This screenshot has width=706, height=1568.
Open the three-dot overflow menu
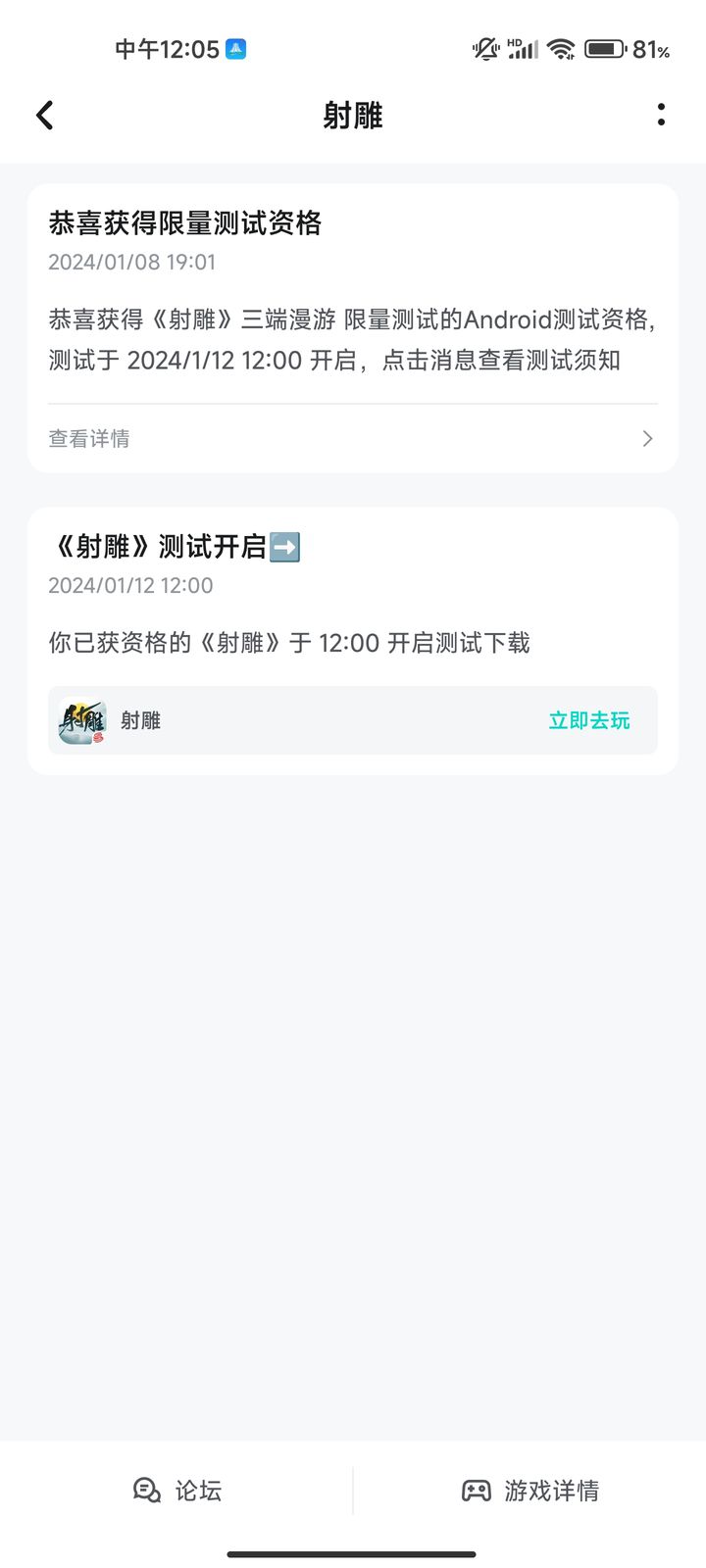pos(663,115)
